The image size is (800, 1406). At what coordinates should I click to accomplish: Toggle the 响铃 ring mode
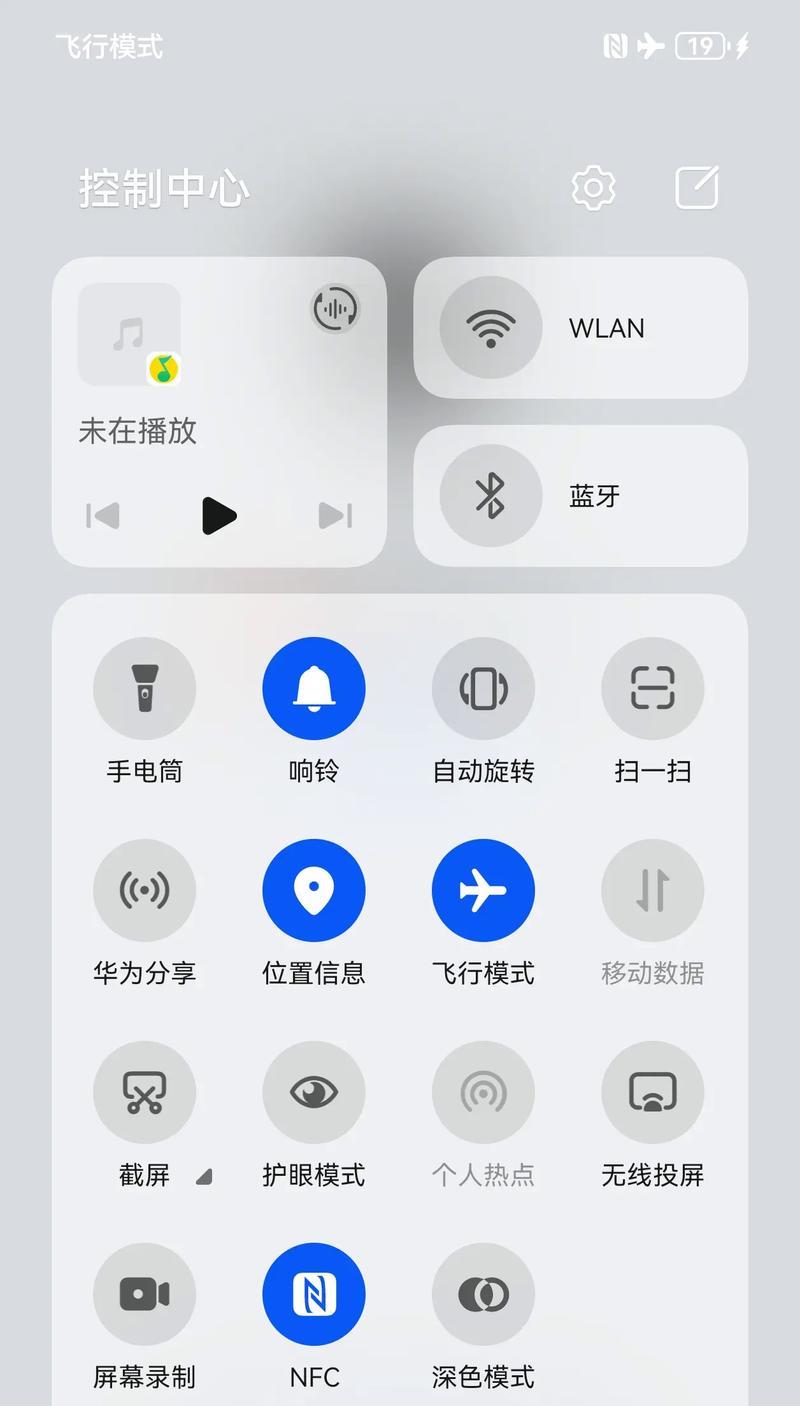pyautogui.click(x=313, y=689)
